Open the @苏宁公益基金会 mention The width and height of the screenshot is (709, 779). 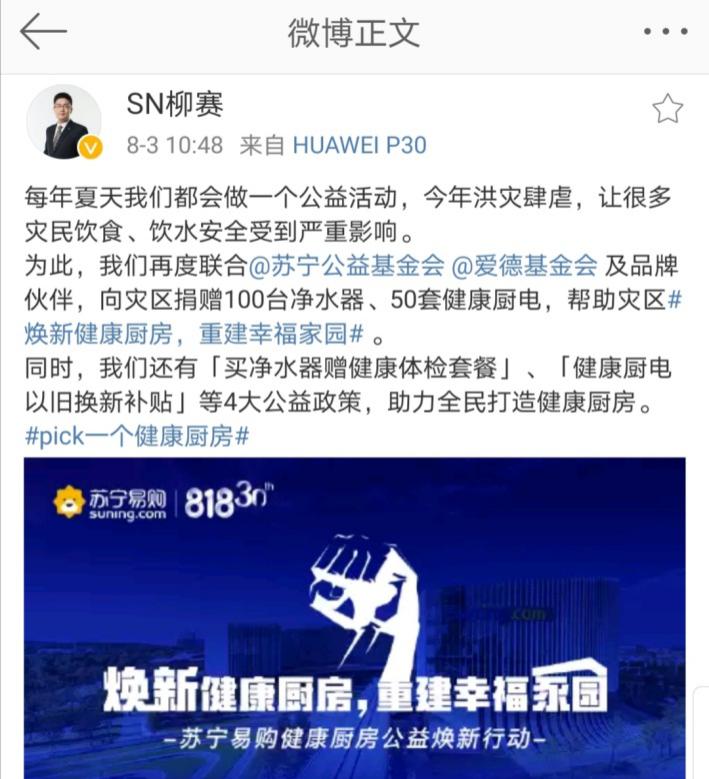point(345,267)
